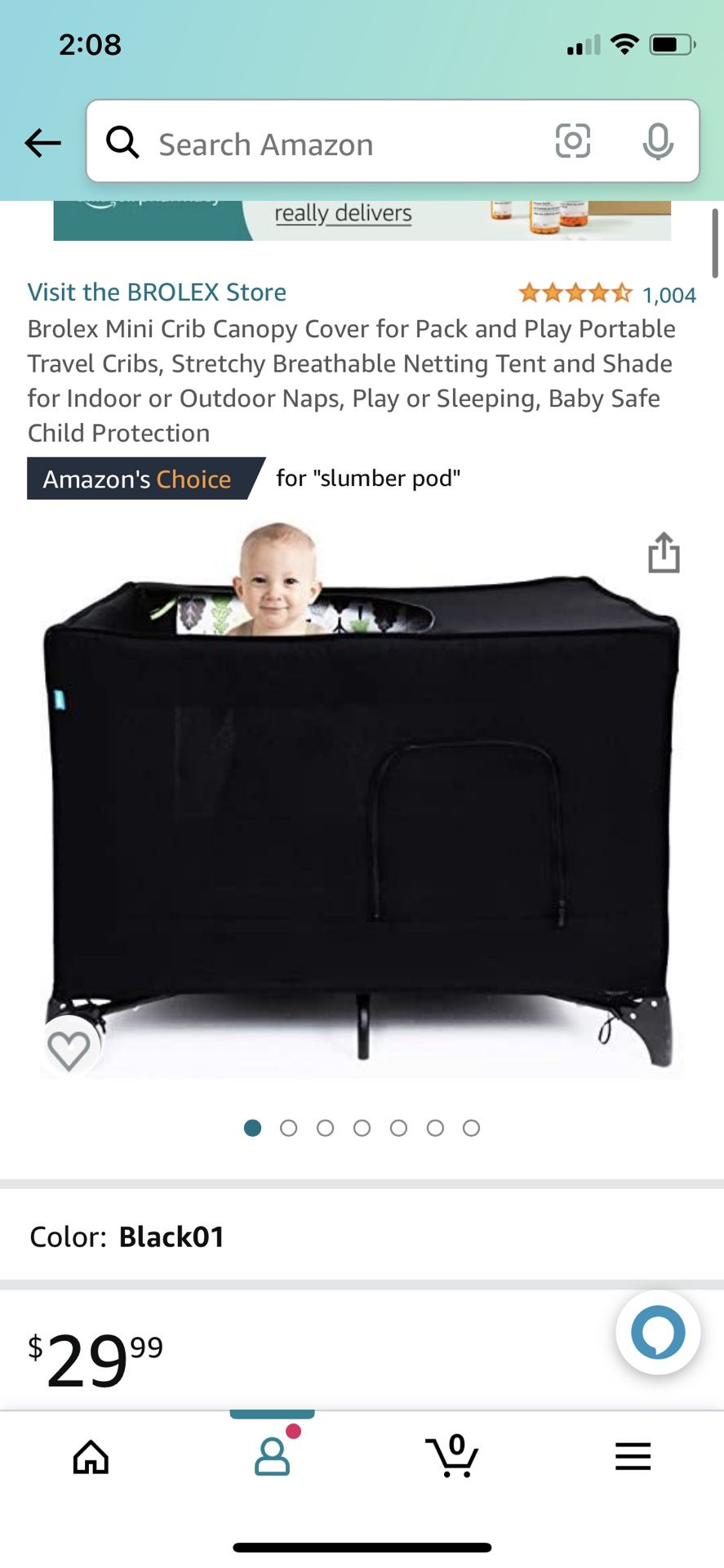Share this product listing

(664, 553)
